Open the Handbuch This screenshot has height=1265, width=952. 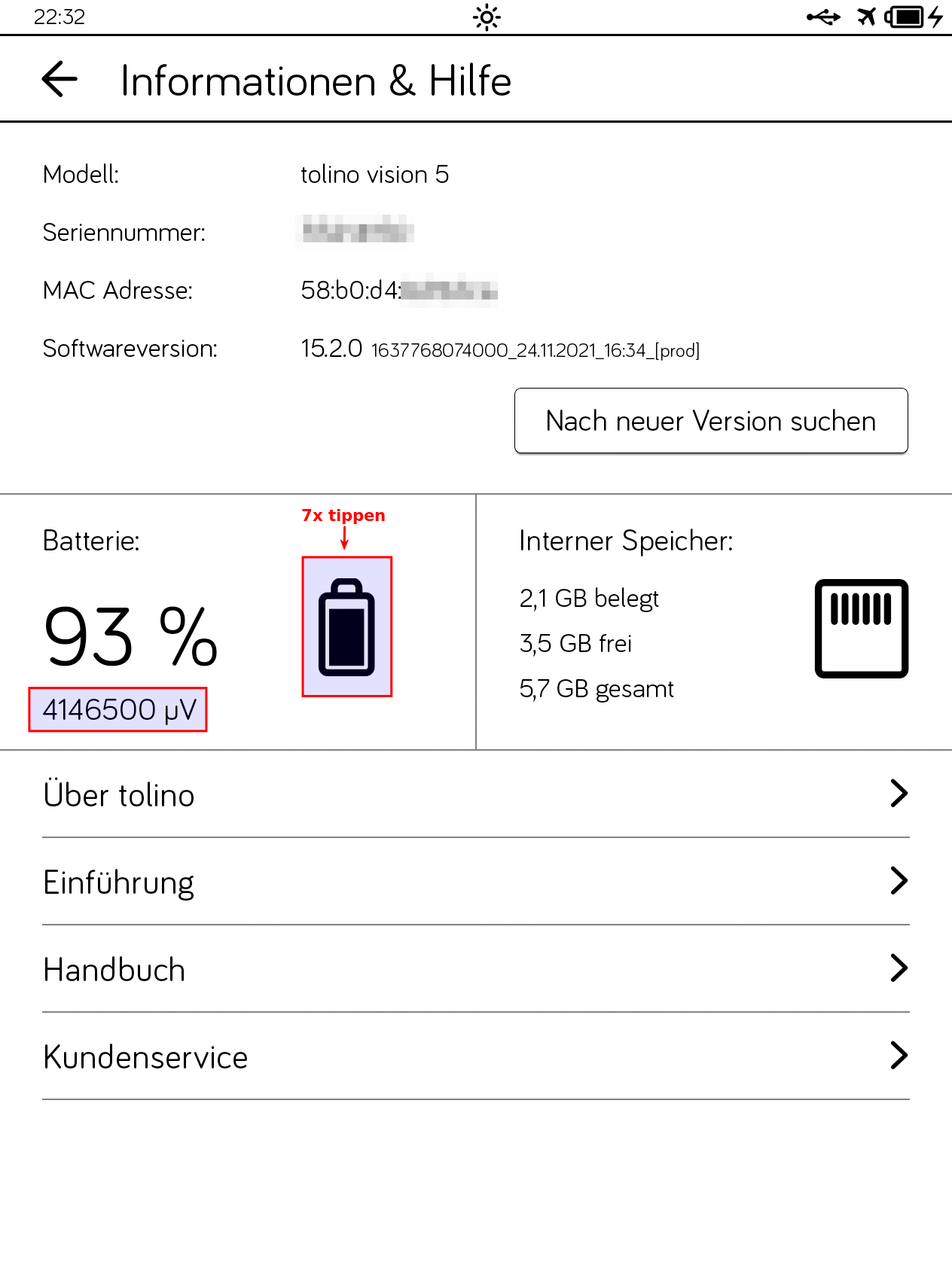(x=475, y=969)
